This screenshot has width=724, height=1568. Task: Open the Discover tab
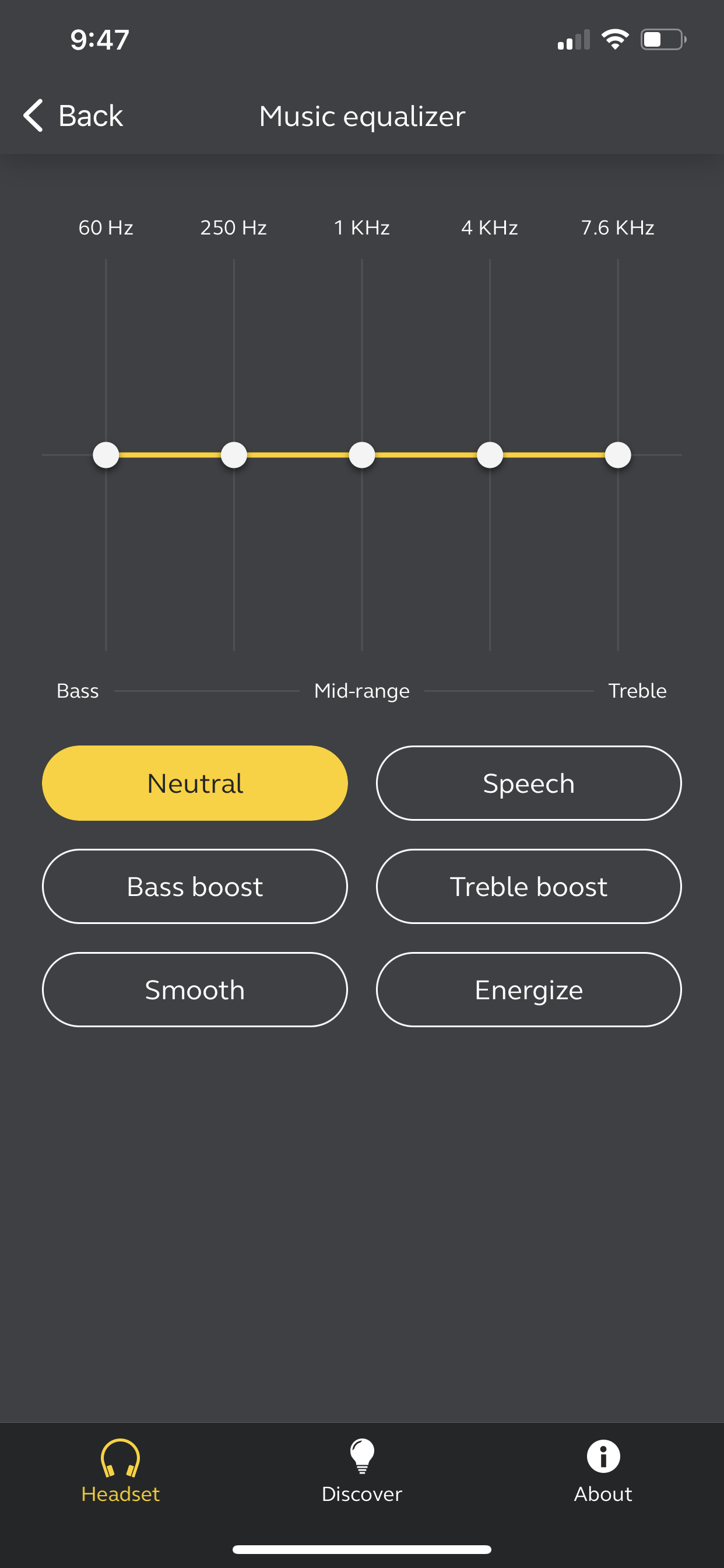click(362, 1471)
